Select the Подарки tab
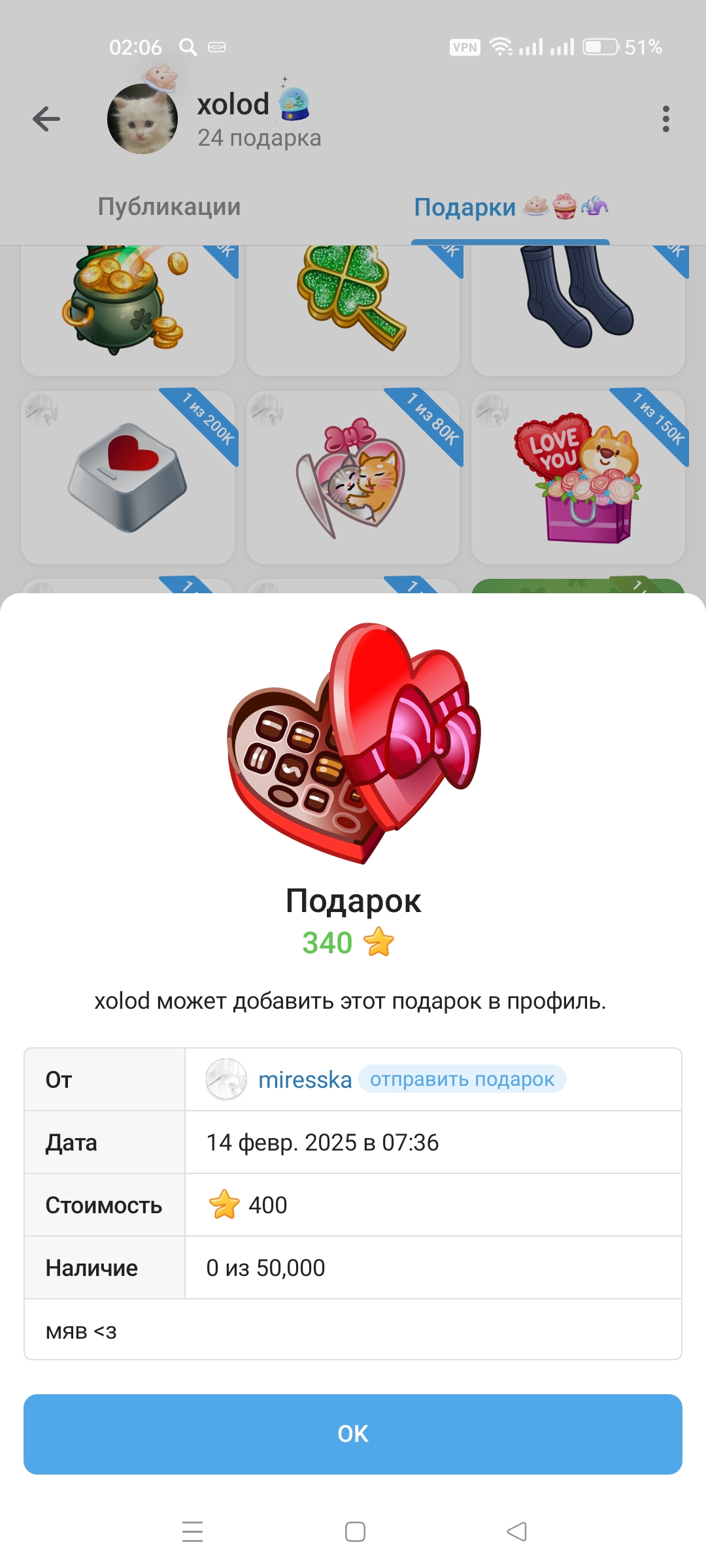The width and height of the screenshot is (706, 1568). (511, 207)
